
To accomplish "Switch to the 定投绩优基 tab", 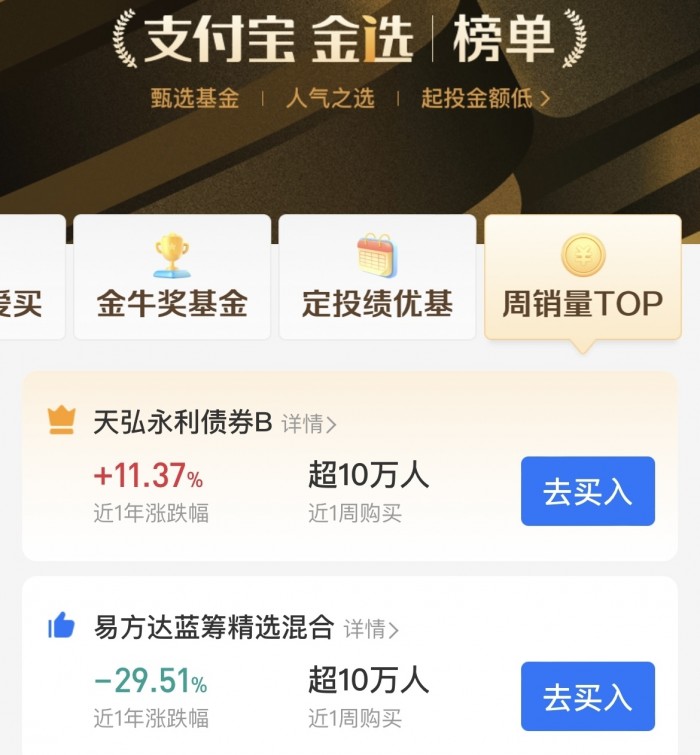I will (377, 277).
